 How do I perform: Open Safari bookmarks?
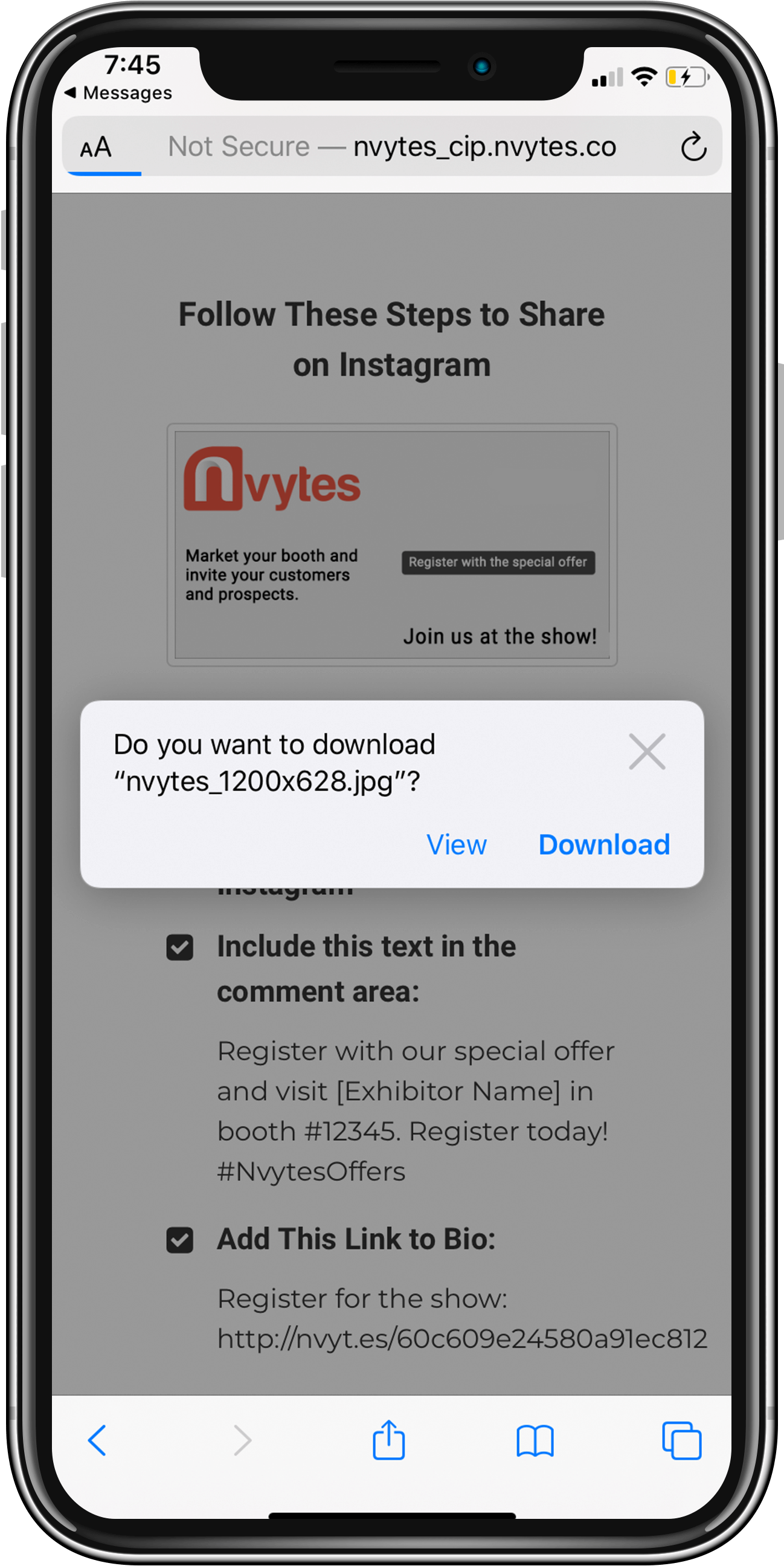535,1440
